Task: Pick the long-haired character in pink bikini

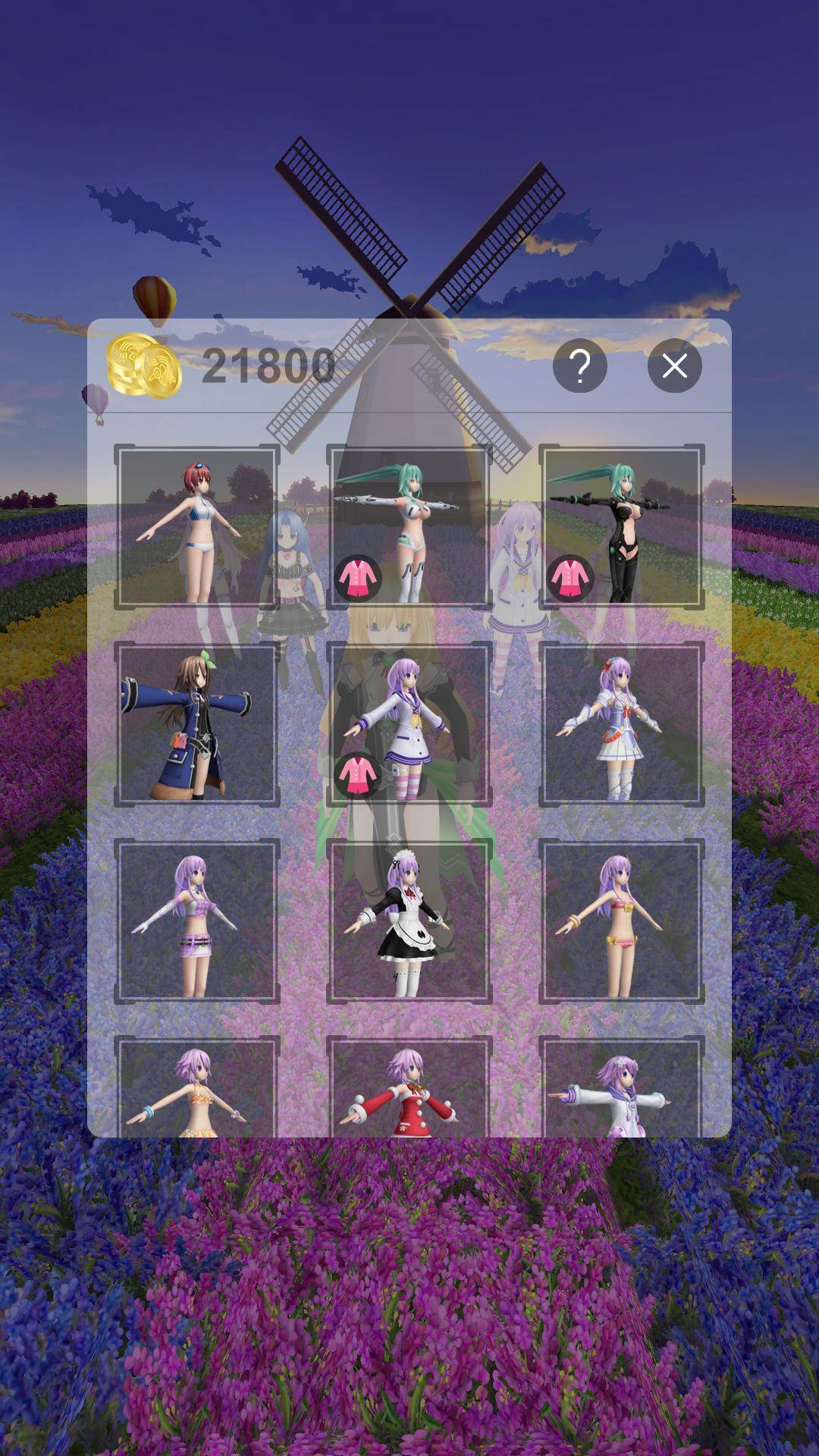Action: click(x=621, y=921)
